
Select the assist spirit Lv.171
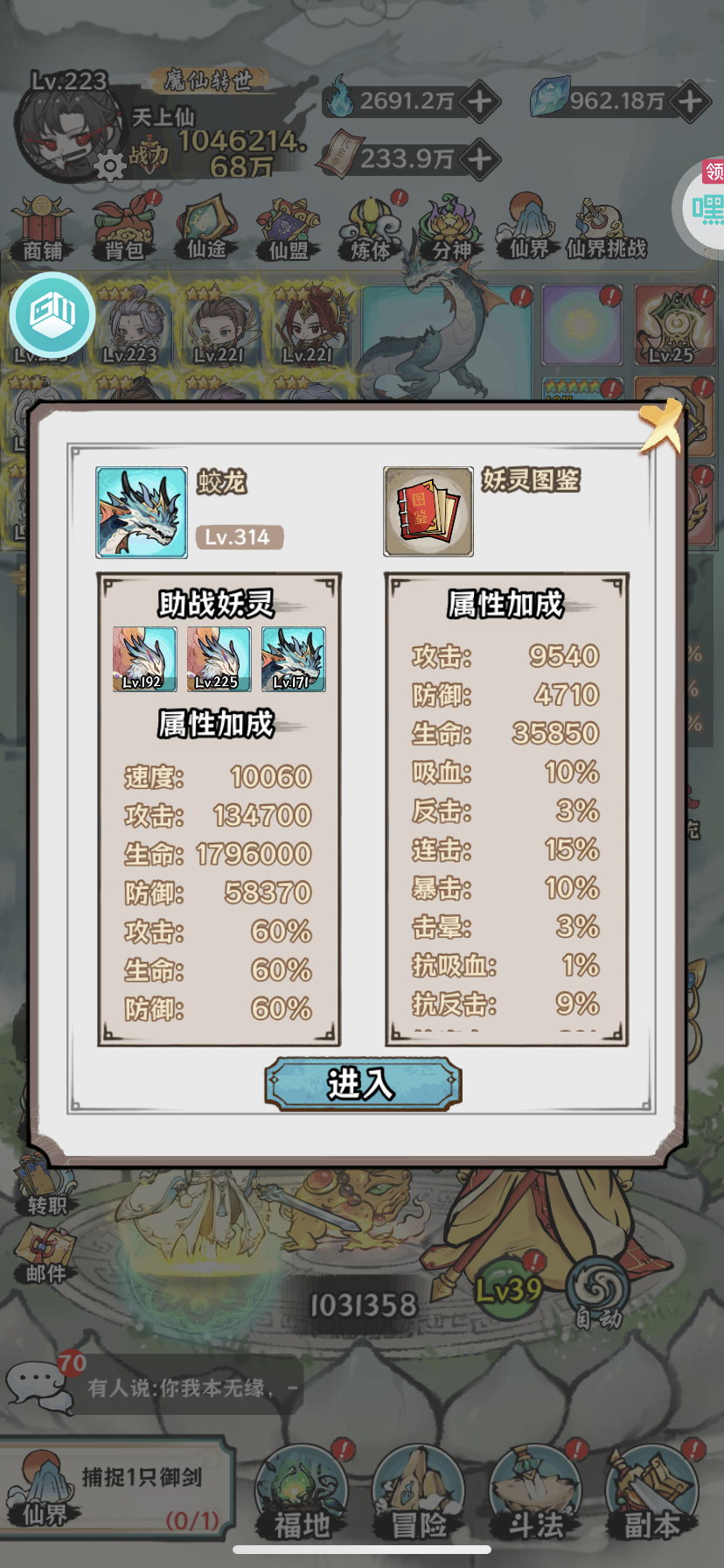[293, 659]
